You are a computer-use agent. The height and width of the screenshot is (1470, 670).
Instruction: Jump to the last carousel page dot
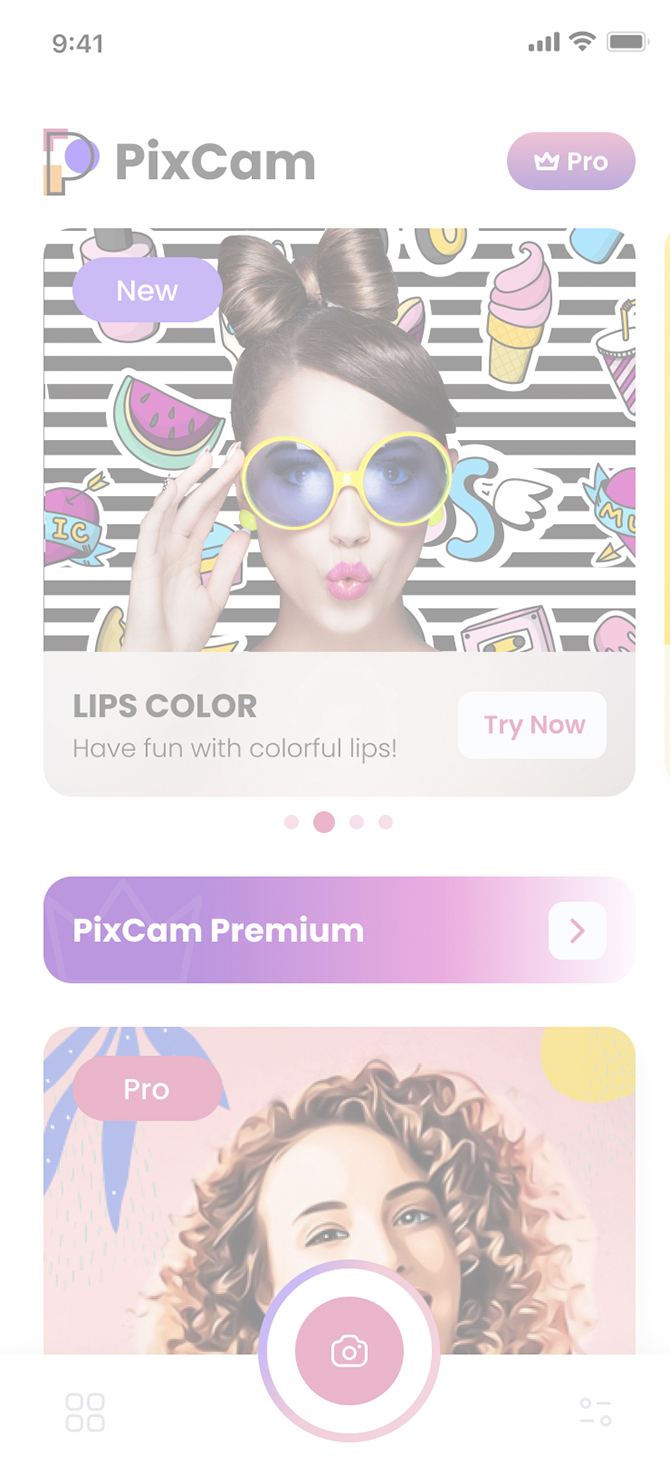point(386,822)
